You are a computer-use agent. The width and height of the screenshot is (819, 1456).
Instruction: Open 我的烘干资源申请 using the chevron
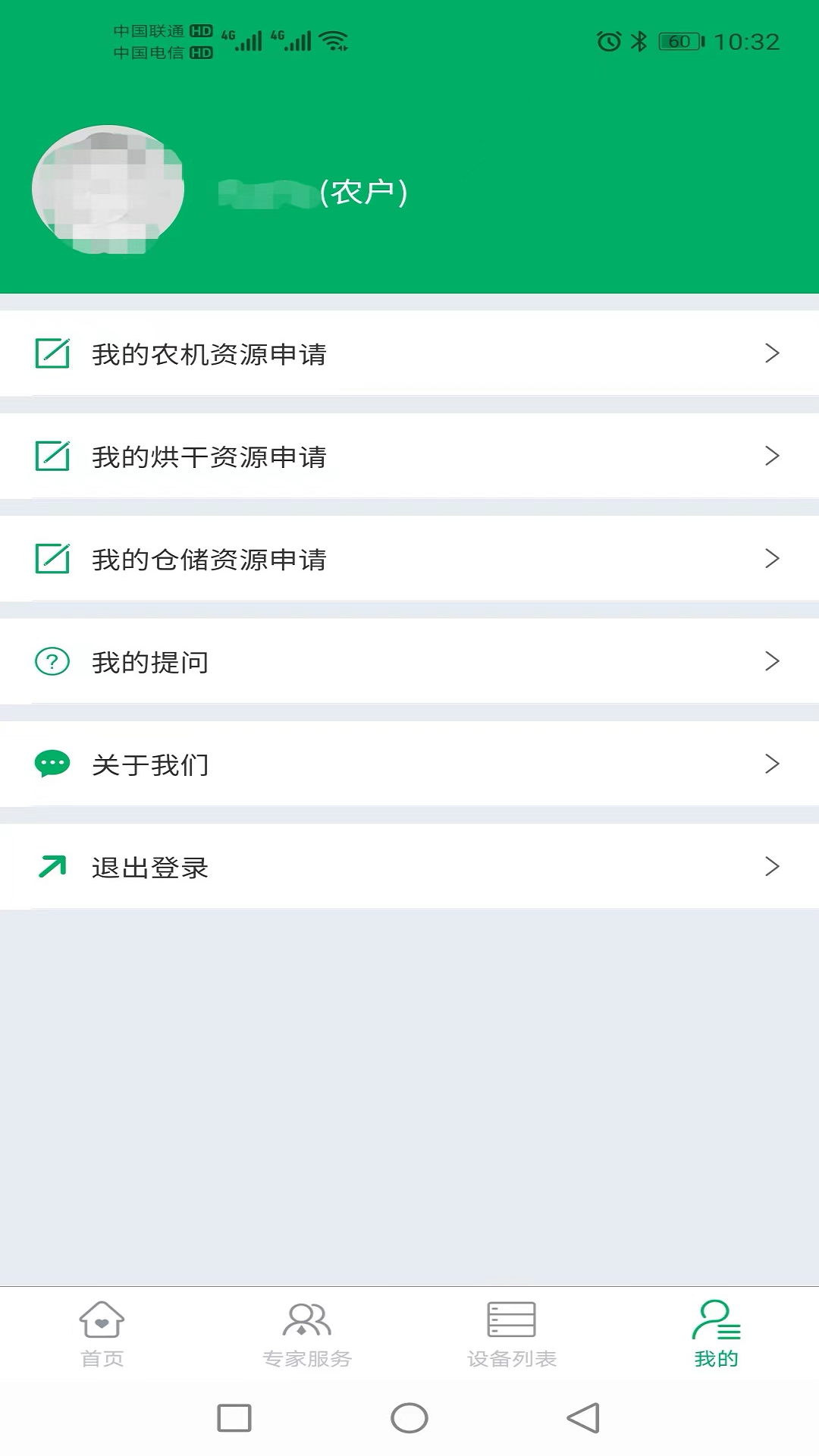pos(773,456)
